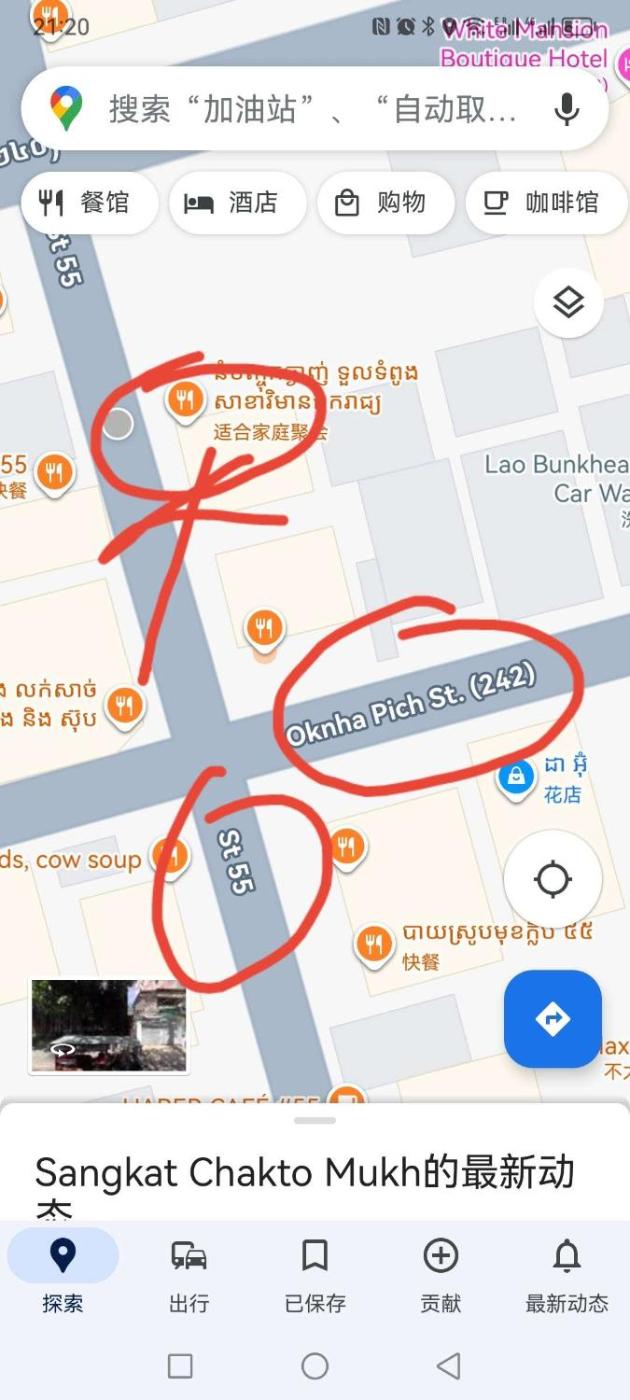
Task: Open the 花店 shop marker
Action: point(516,777)
